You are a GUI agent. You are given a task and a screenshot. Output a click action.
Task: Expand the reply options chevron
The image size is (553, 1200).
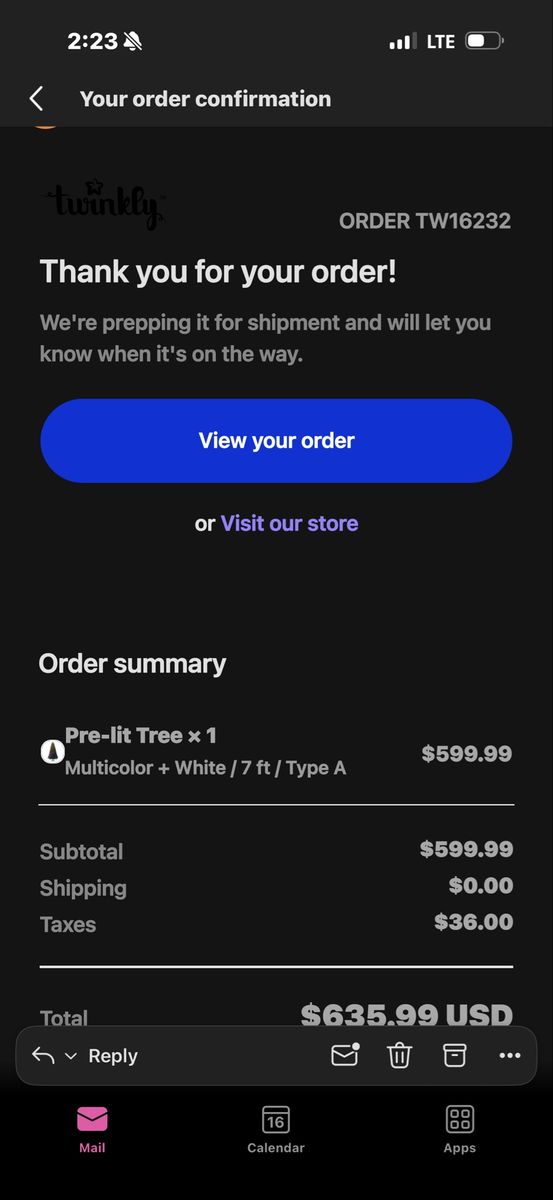pyautogui.click(x=70, y=1056)
